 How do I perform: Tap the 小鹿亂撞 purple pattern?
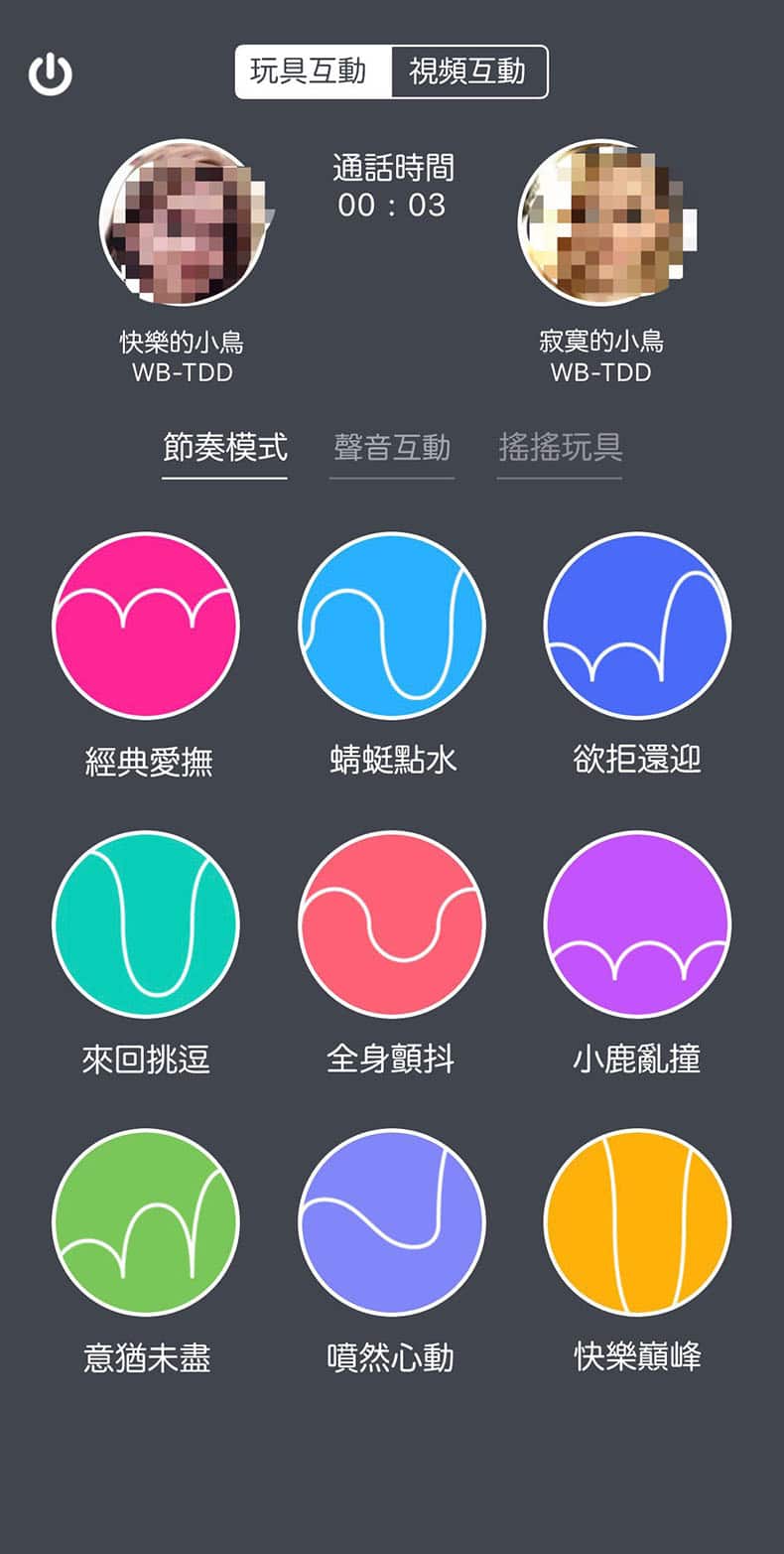click(x=637, y=923)
